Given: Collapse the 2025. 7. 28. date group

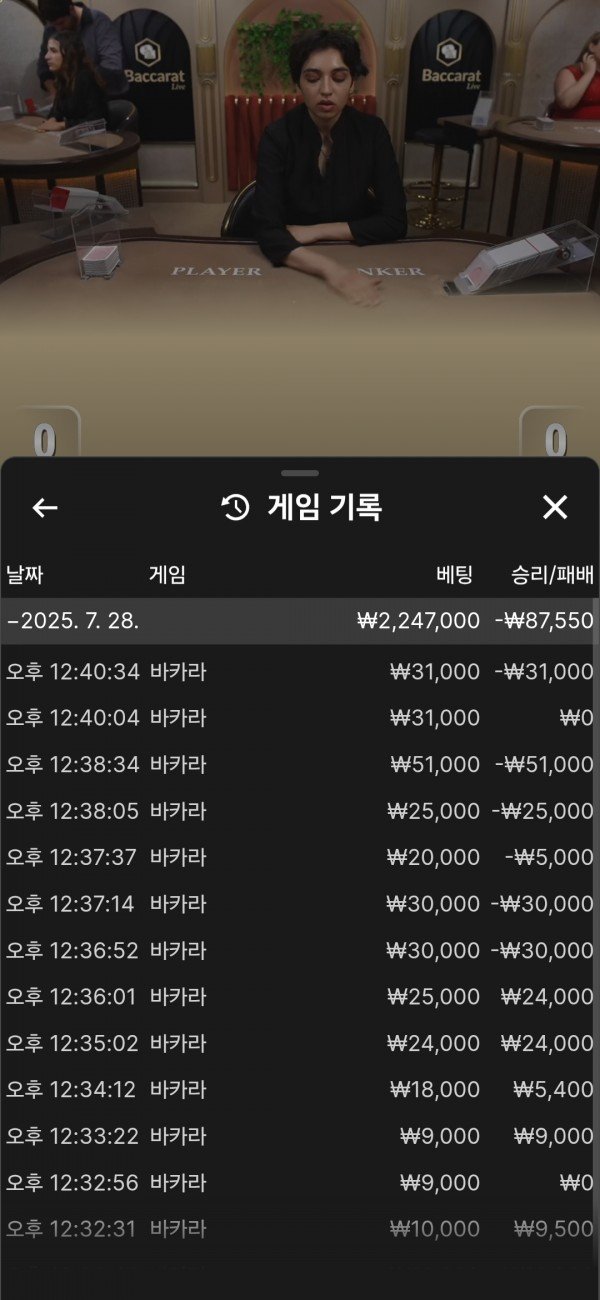Looking at the screenshot, I should coord(298,621).
